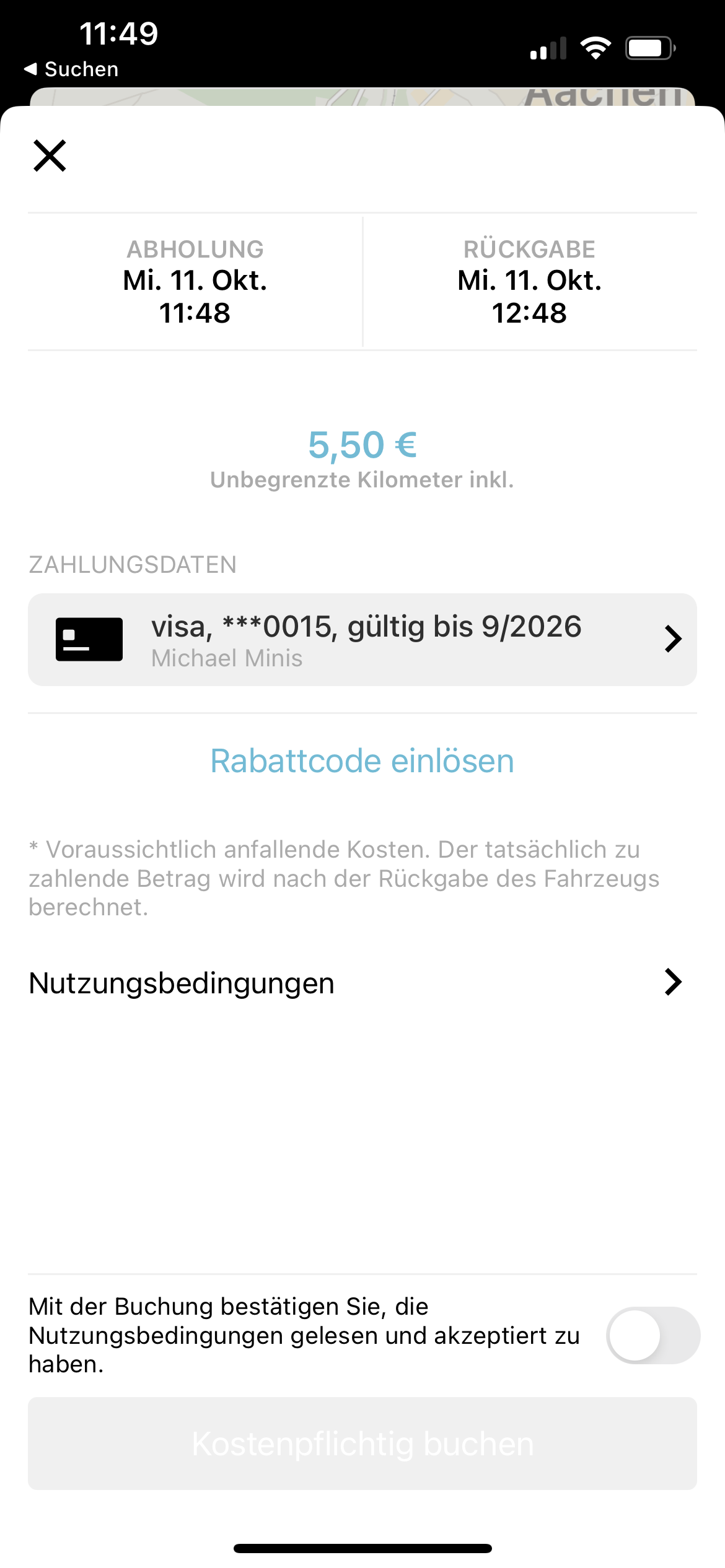Enable the Nutzungsbedingungen acceptance toggle

pyautogui.click(x=652, y=1336)
